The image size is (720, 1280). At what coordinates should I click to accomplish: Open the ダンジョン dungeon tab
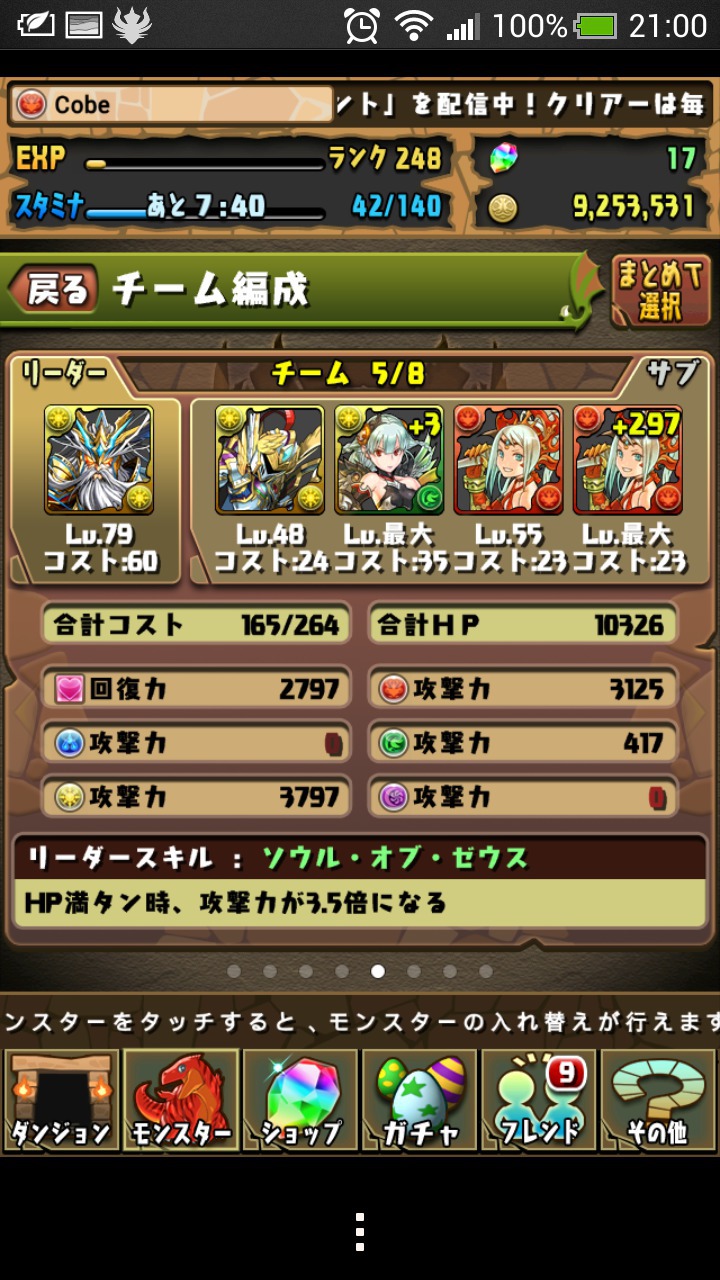pyautogui.click(x=61, y=1100)
